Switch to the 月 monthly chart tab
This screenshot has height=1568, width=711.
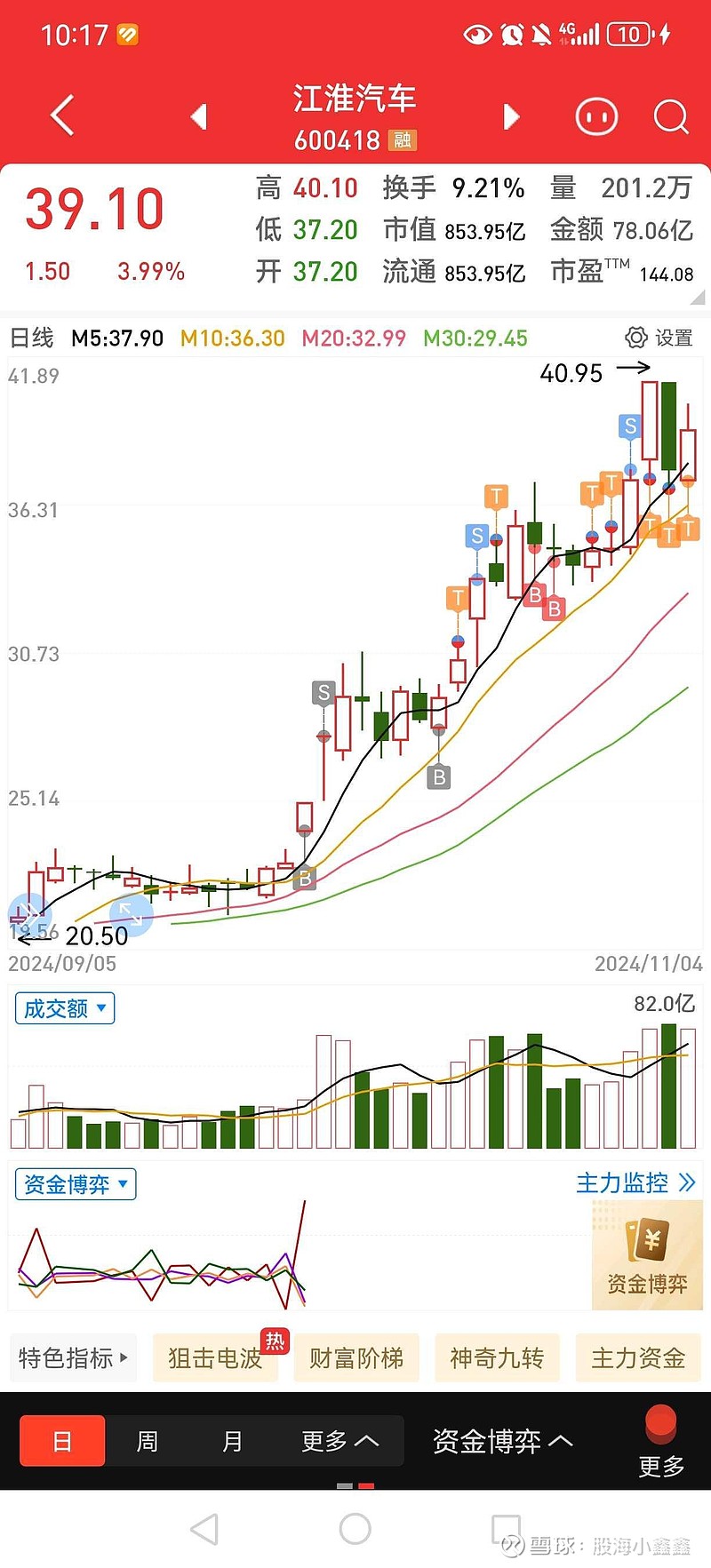[x=232, y=1441]
